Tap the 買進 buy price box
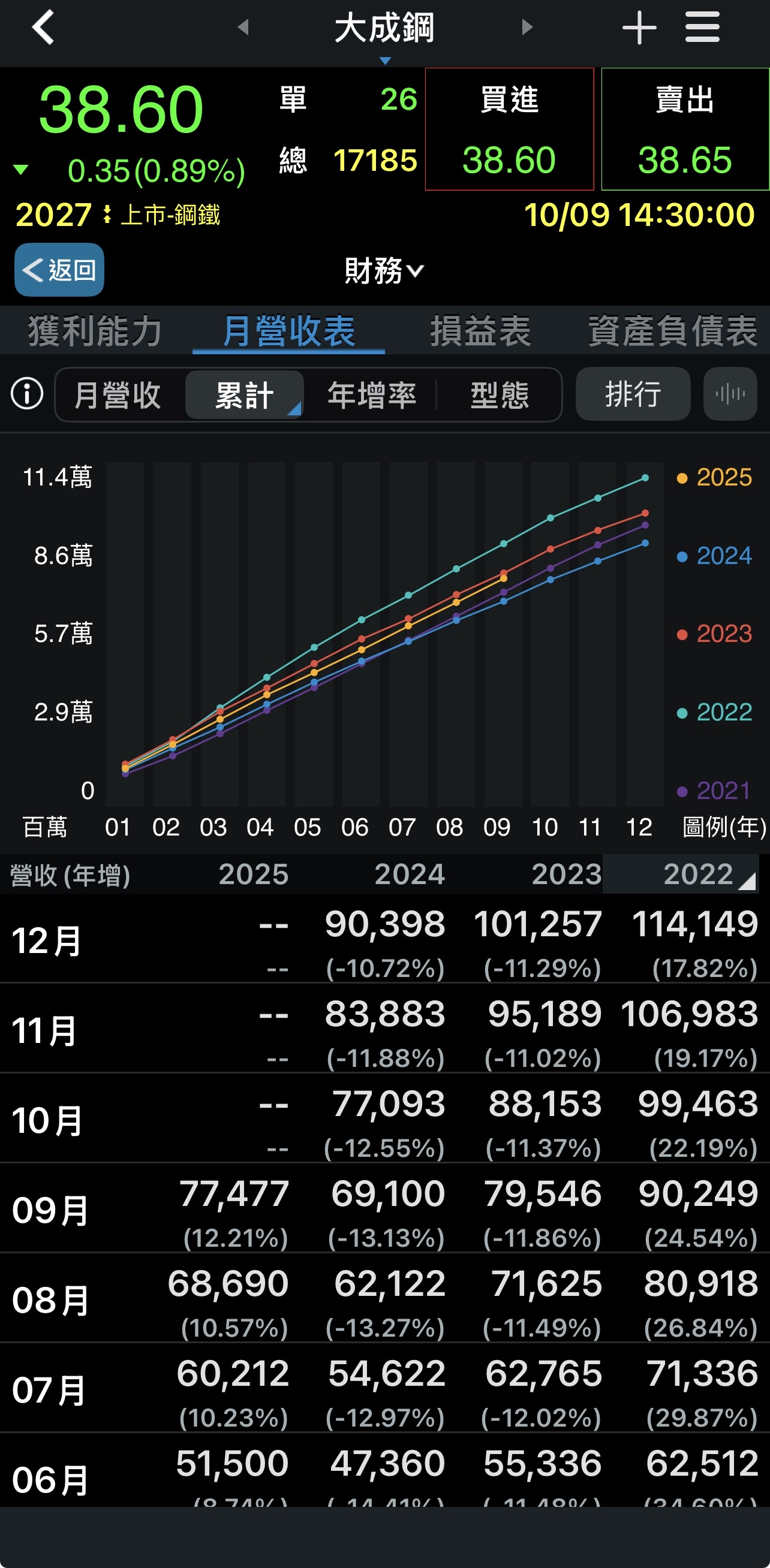Viewport: 770px width, 1568px height. point(509,129)
